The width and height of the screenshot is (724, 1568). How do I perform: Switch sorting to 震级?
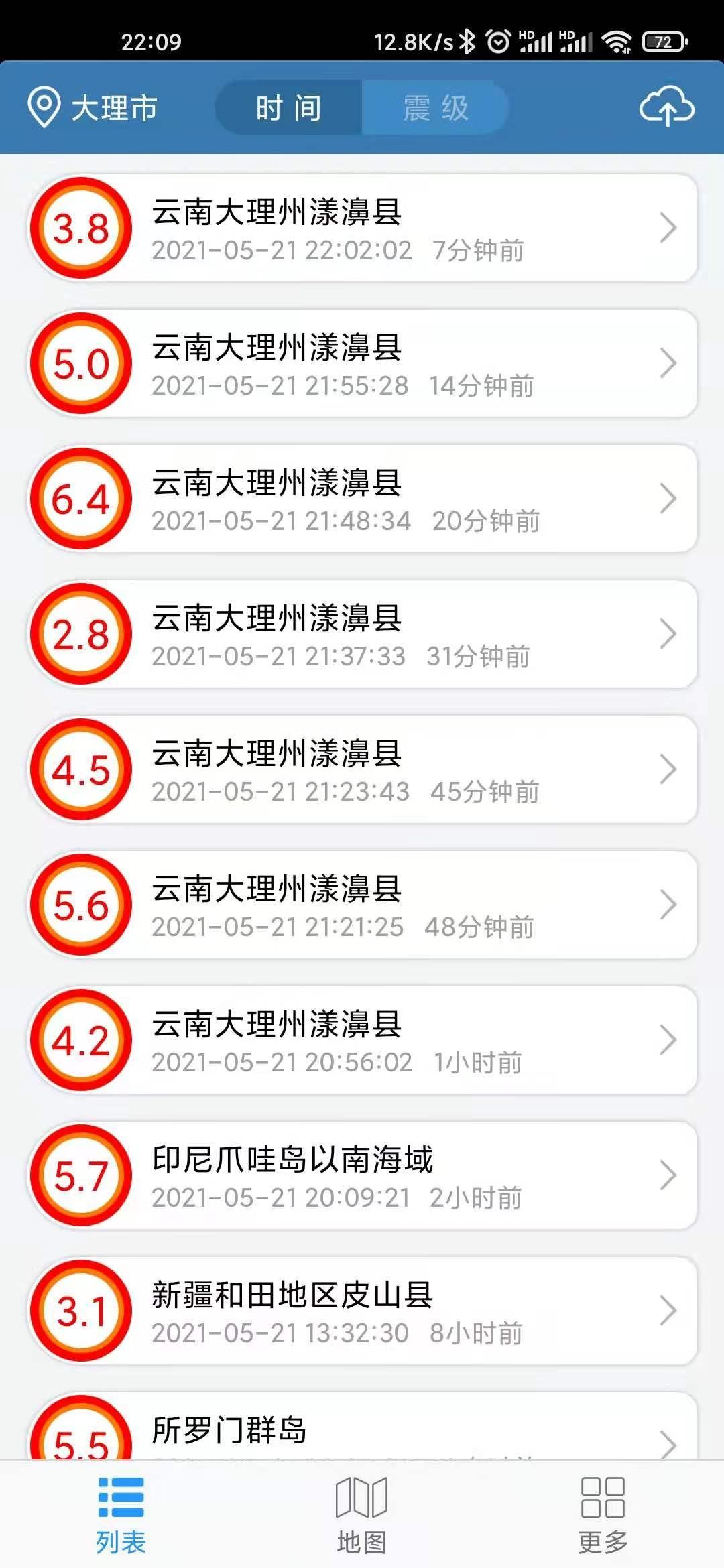(x=436, y=108)
